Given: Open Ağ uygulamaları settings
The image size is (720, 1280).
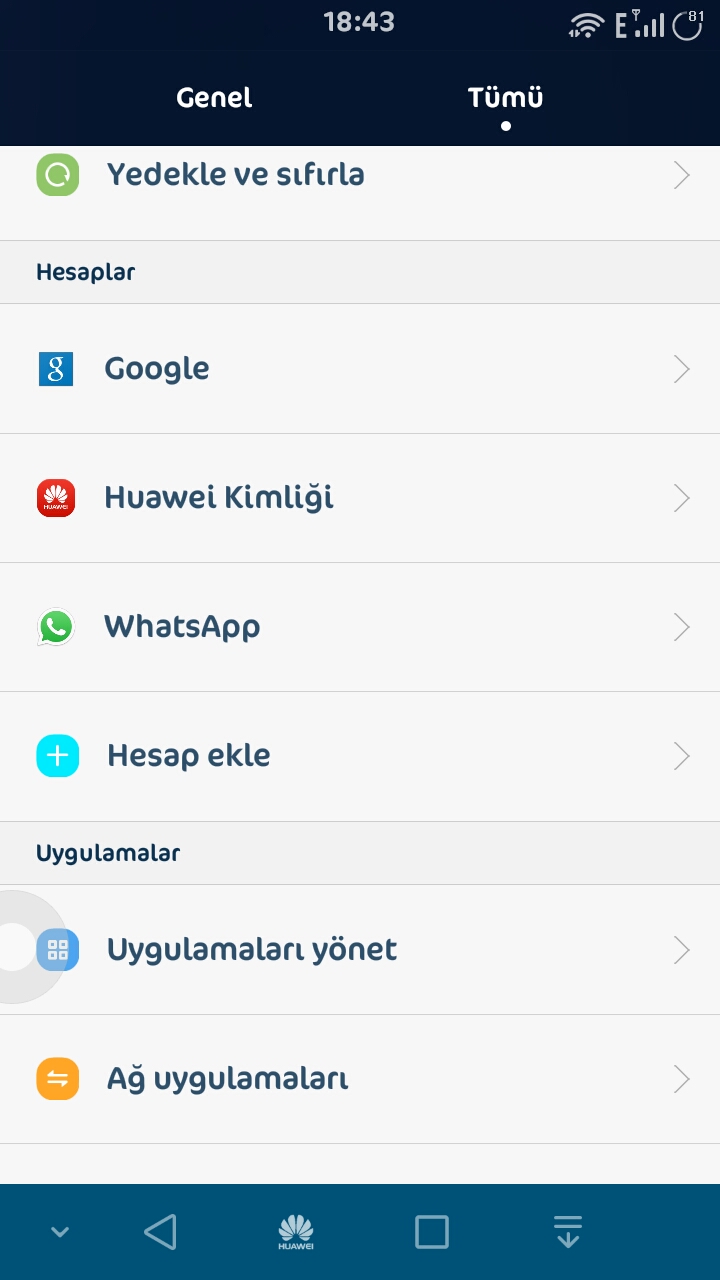Looking at the screenshot, I should tap(360, 1079).
